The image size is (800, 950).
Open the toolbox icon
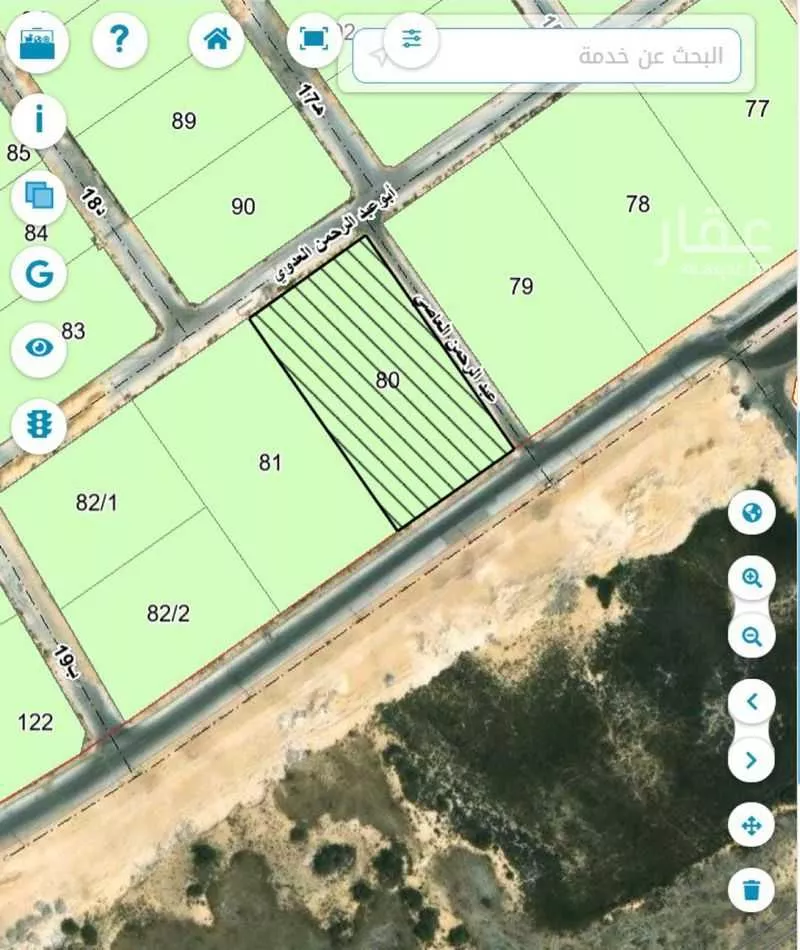tap(38, 40)
